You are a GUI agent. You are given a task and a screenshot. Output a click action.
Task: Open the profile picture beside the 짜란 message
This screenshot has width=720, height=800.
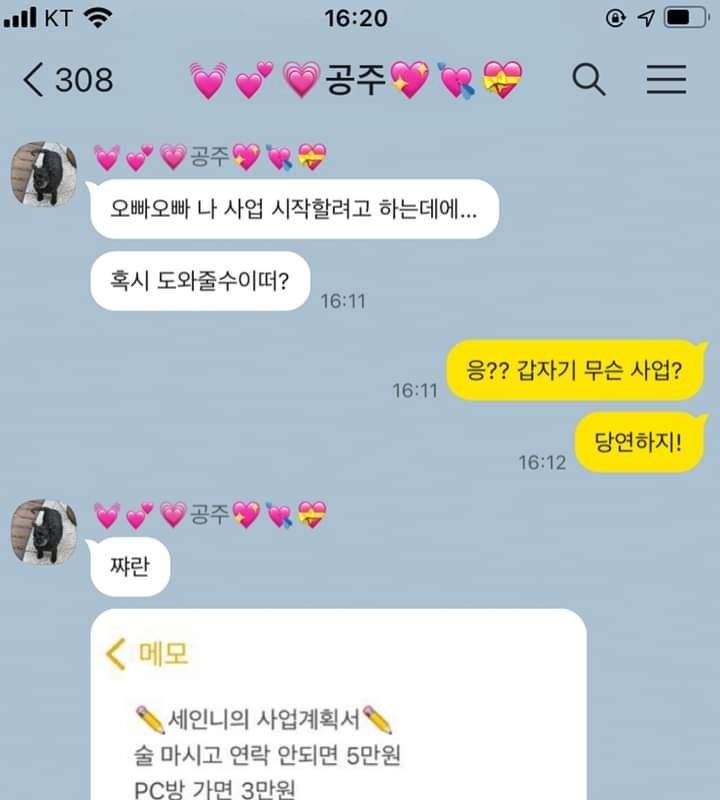coord(44,533)
